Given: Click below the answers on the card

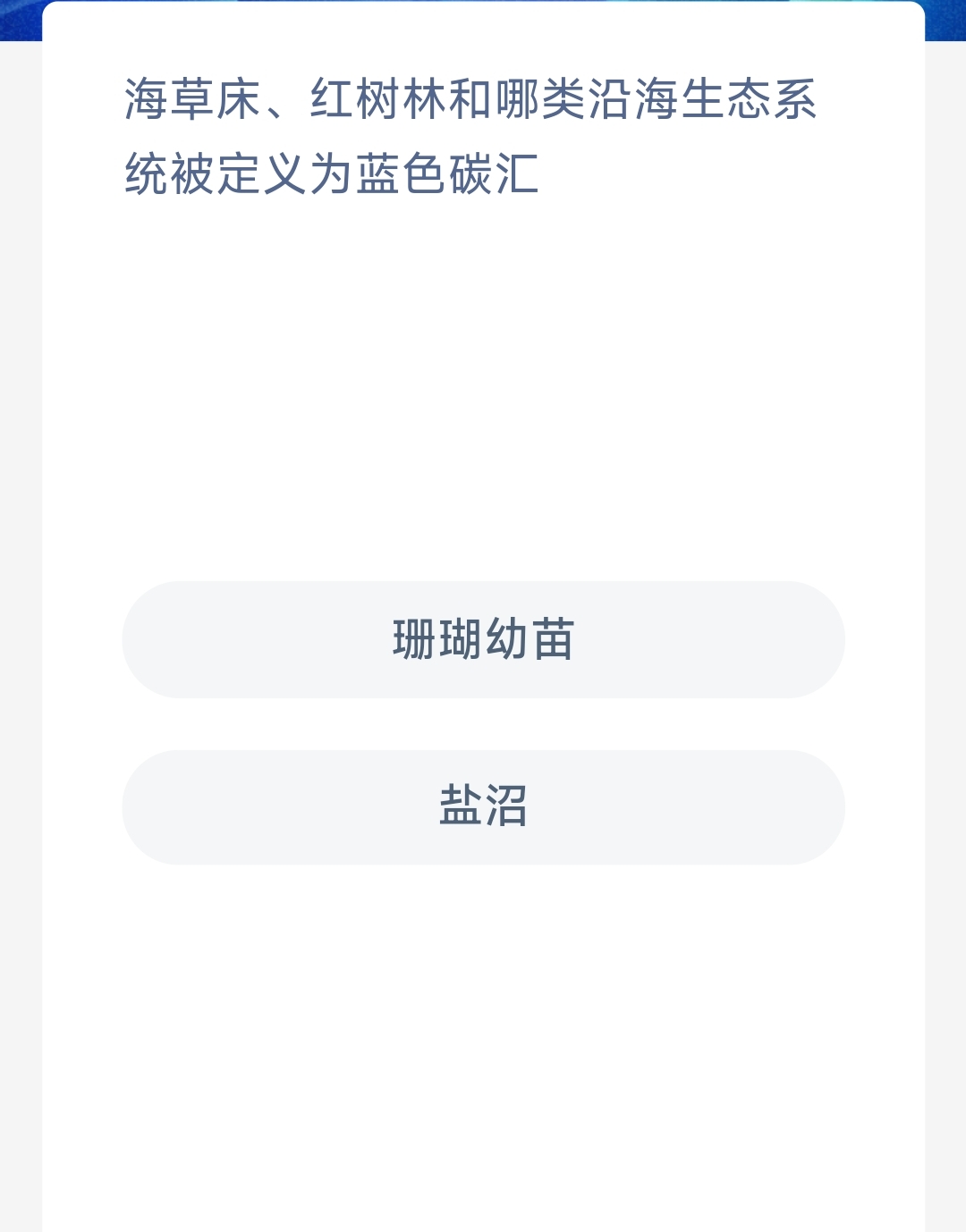Looking at the screenshot, I should [x=483, y=983].
